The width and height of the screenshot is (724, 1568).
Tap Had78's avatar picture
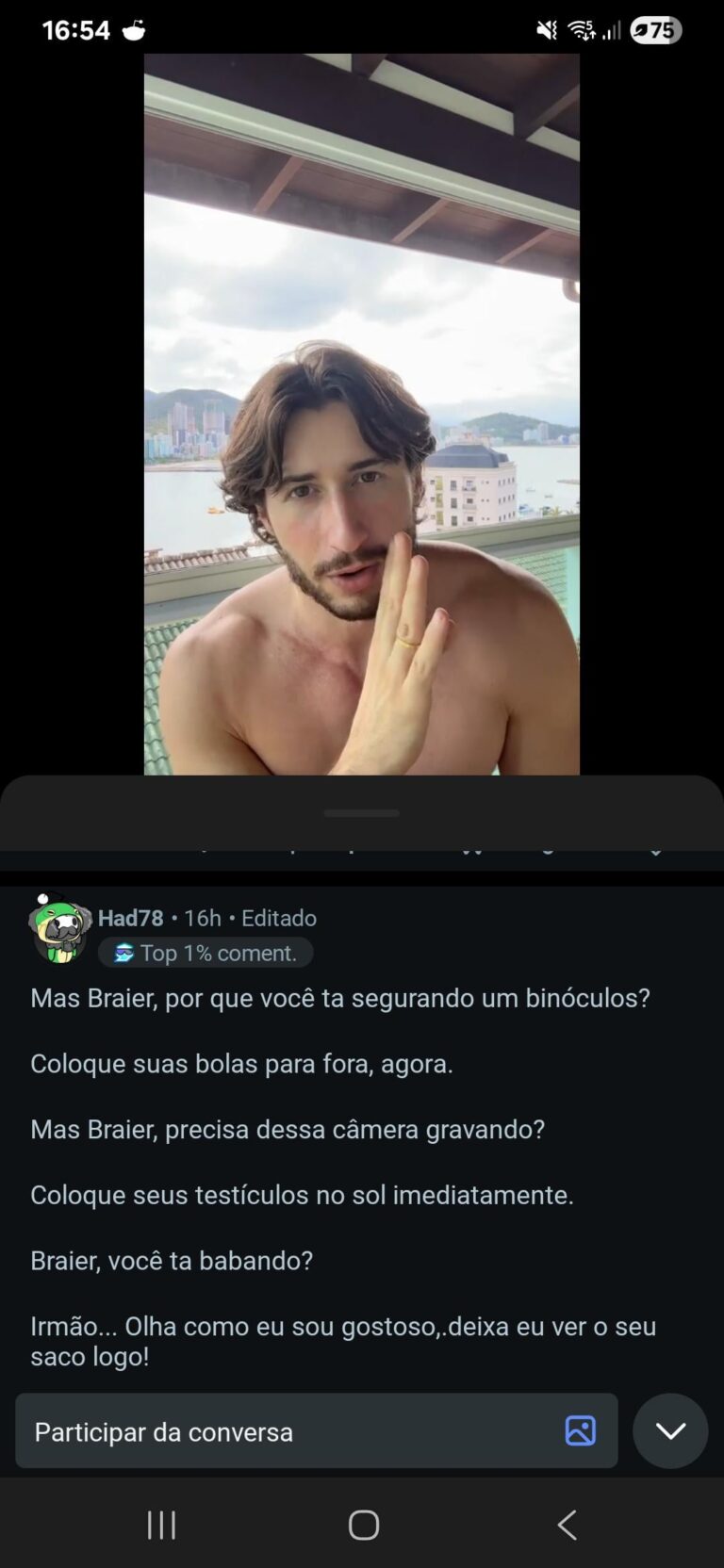(60, 929)
